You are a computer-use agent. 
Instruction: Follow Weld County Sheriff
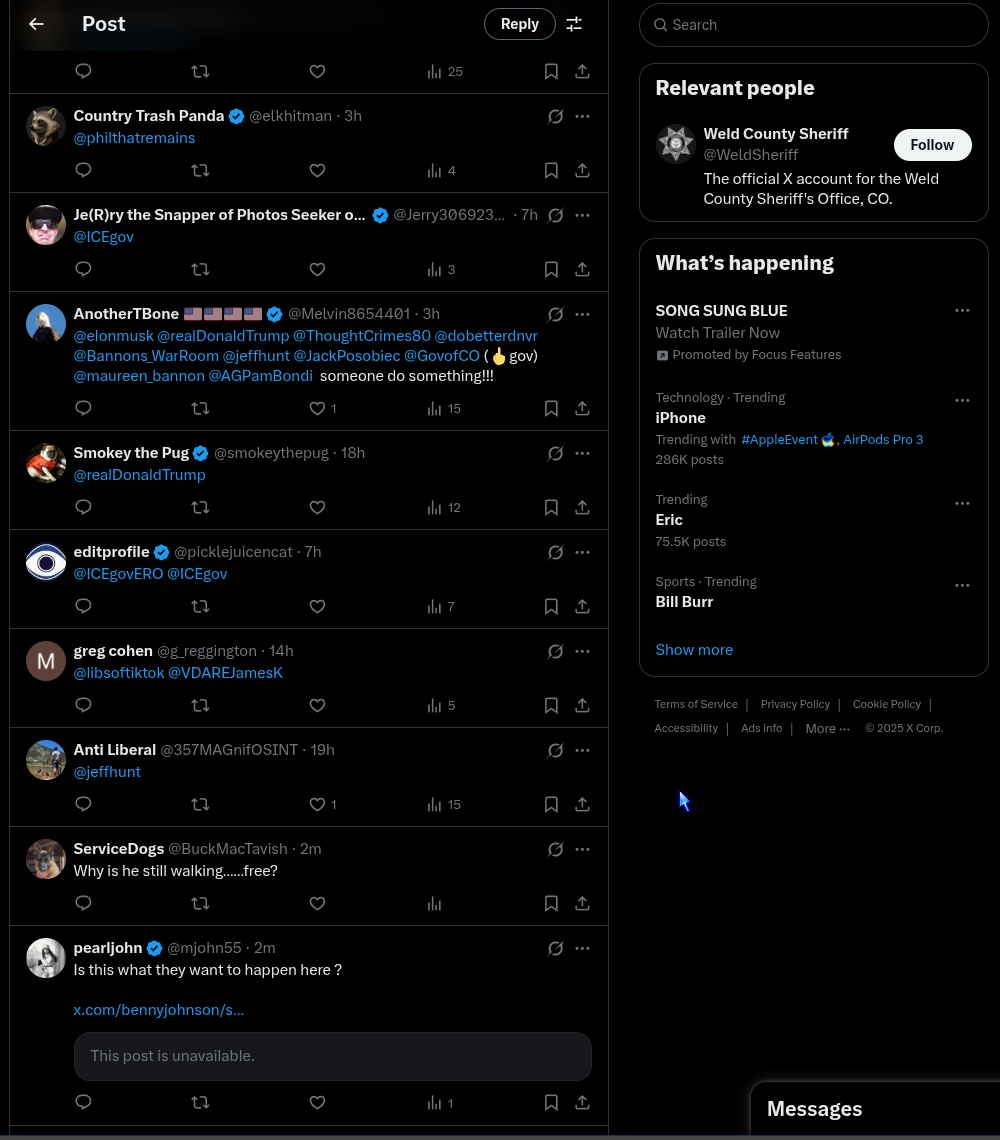[x=931, y=145]
